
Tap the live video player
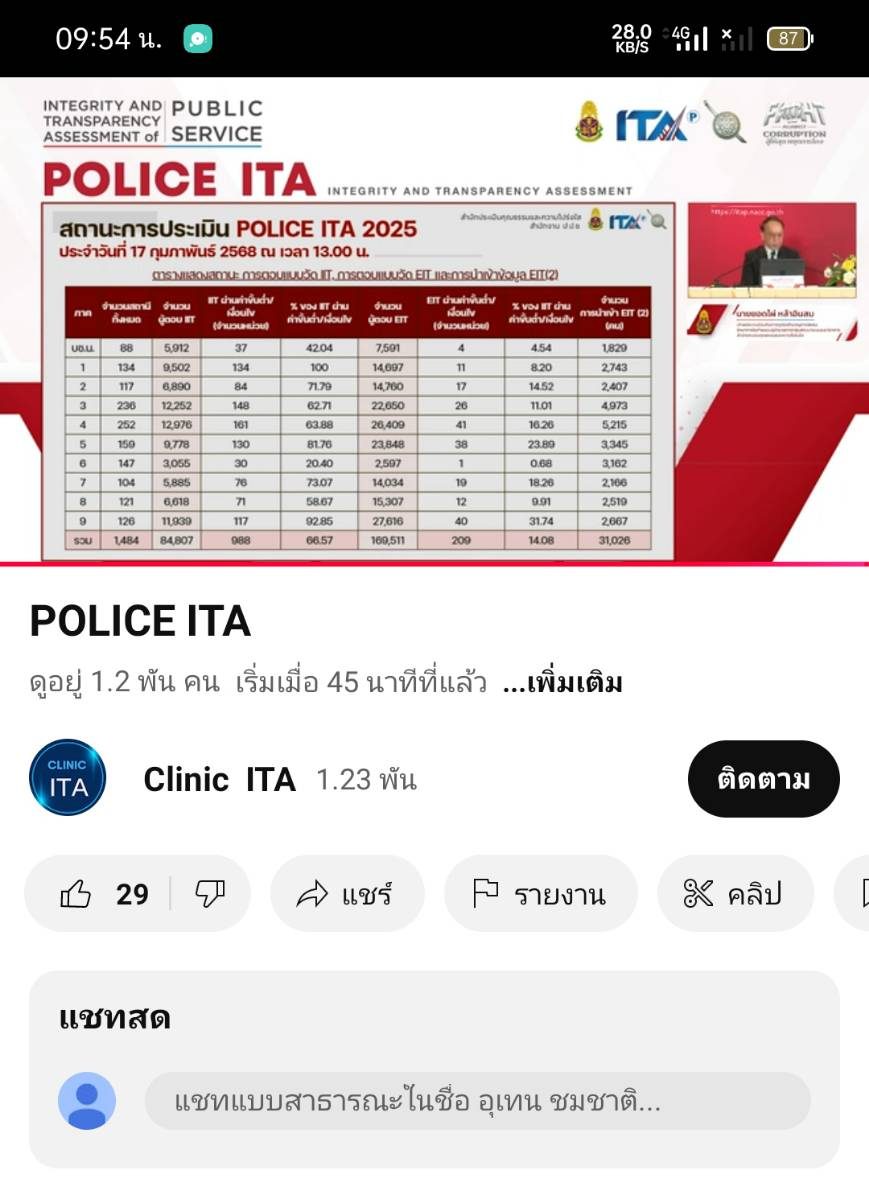pyautogui.click(x=434, y=320)
